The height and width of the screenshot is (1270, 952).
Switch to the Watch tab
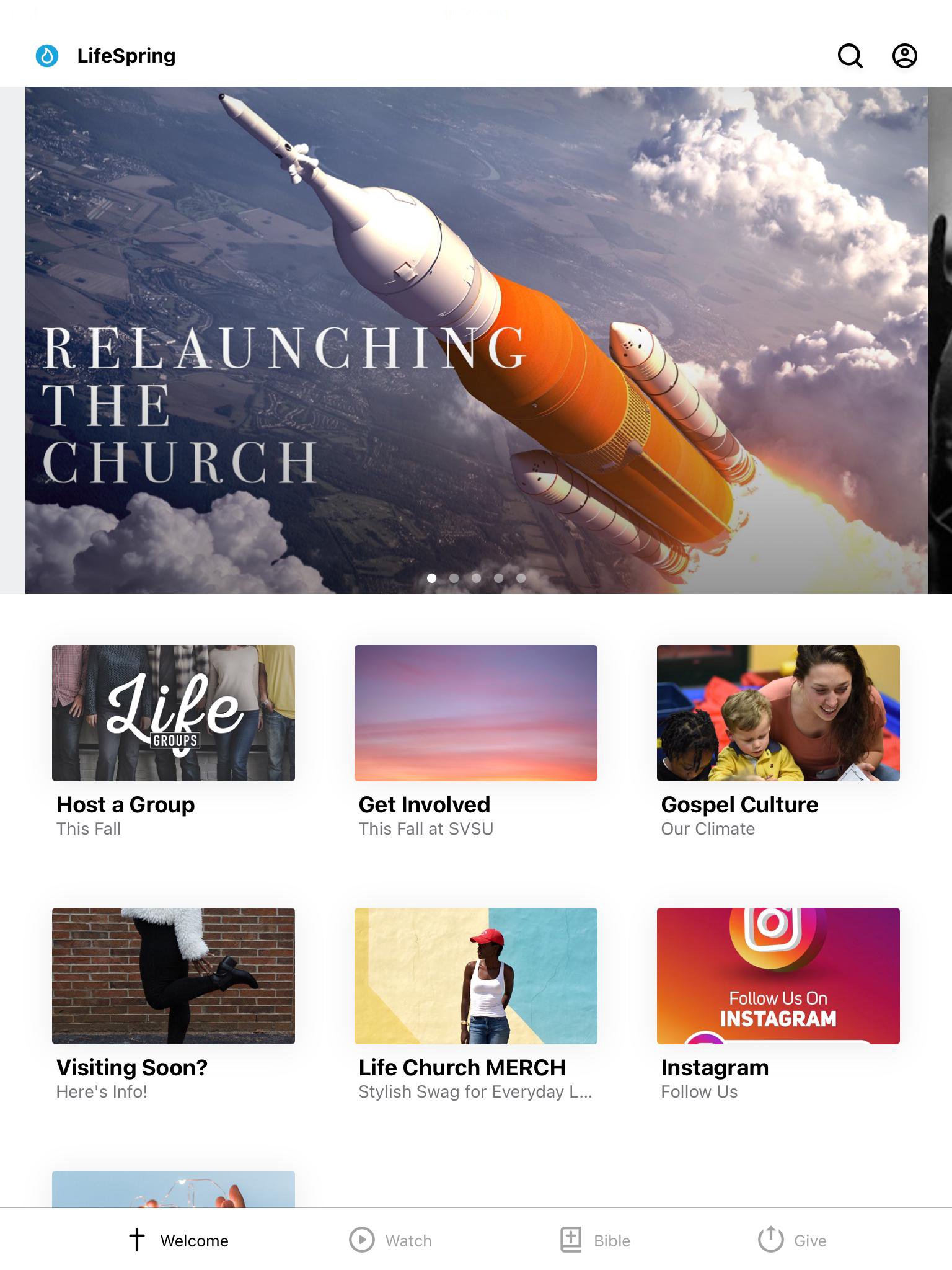pos(390,1240)
